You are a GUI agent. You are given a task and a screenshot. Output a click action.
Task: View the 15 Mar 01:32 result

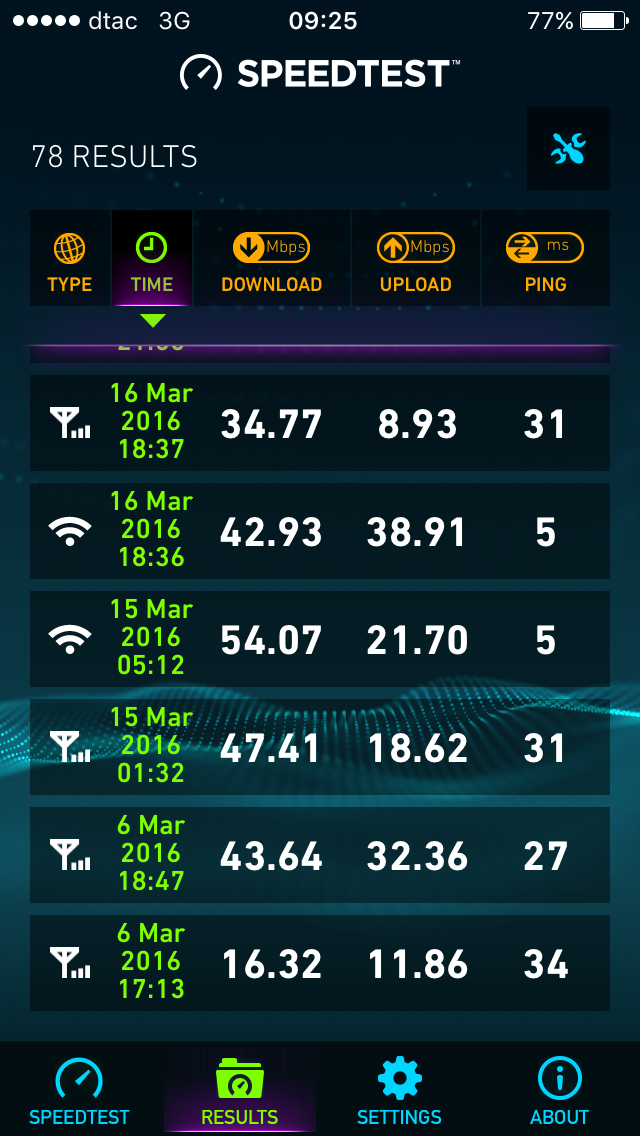[320, 747]
